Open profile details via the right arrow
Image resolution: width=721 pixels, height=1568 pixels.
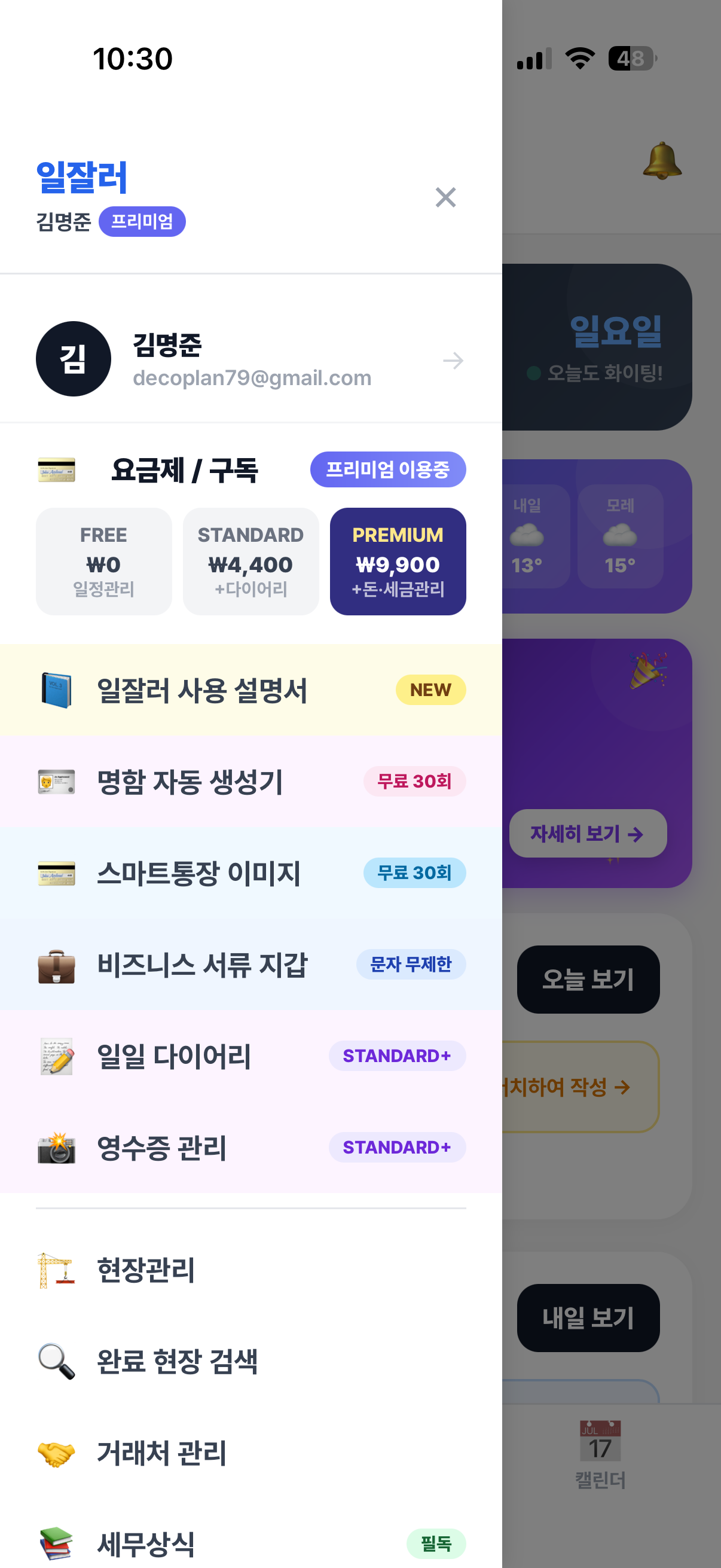[x=453, y=361]
